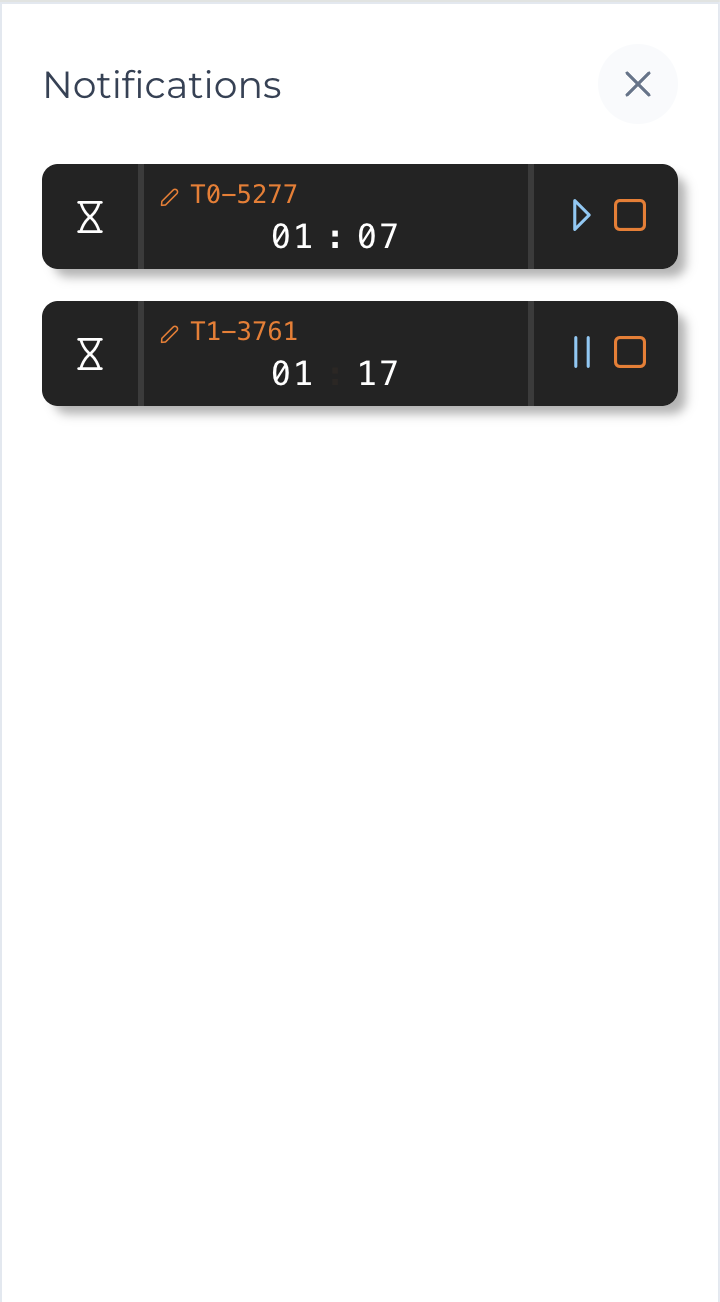This screenshot has width=720, height=1302.
Task: Close the Notifications panel
Action: click(x=638, y=84)
